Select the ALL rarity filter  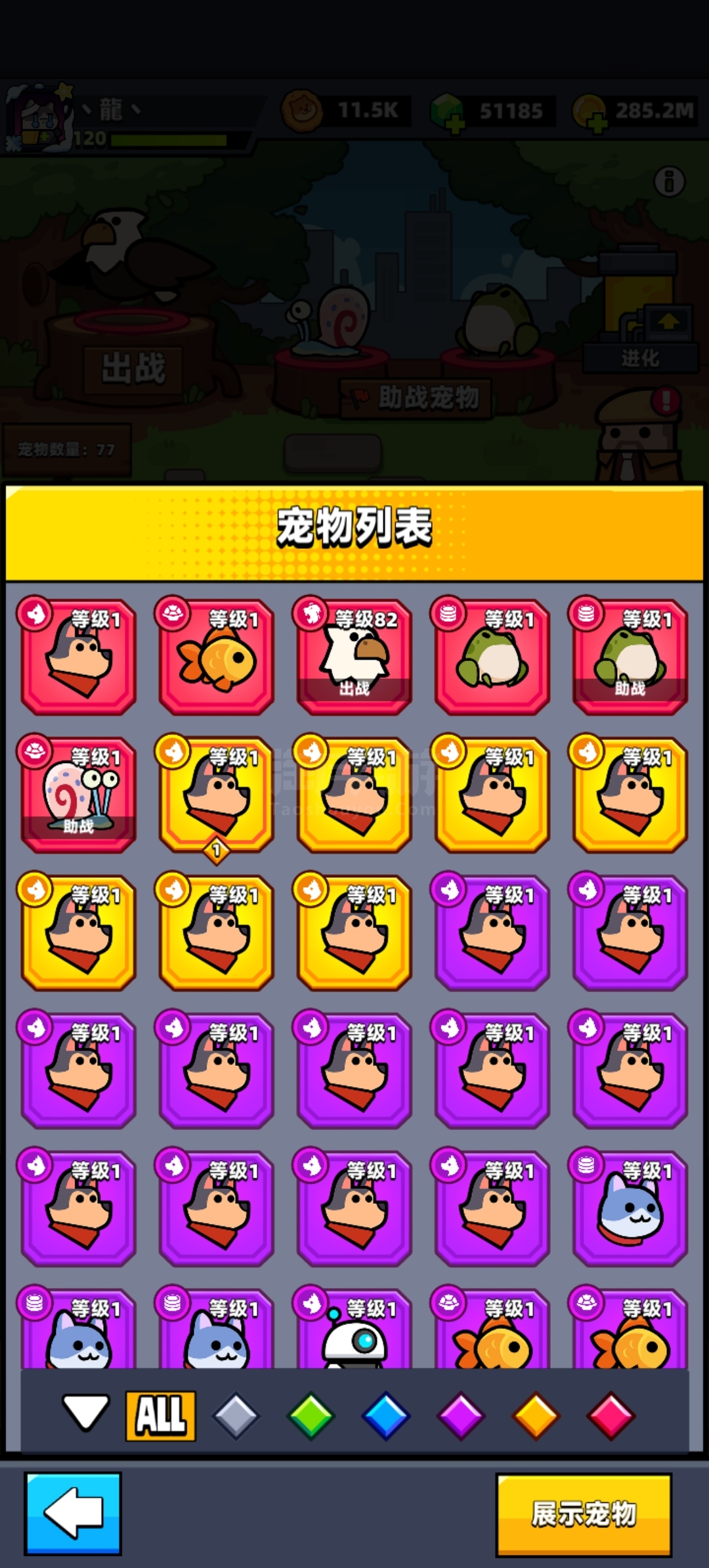point(161,1416)
